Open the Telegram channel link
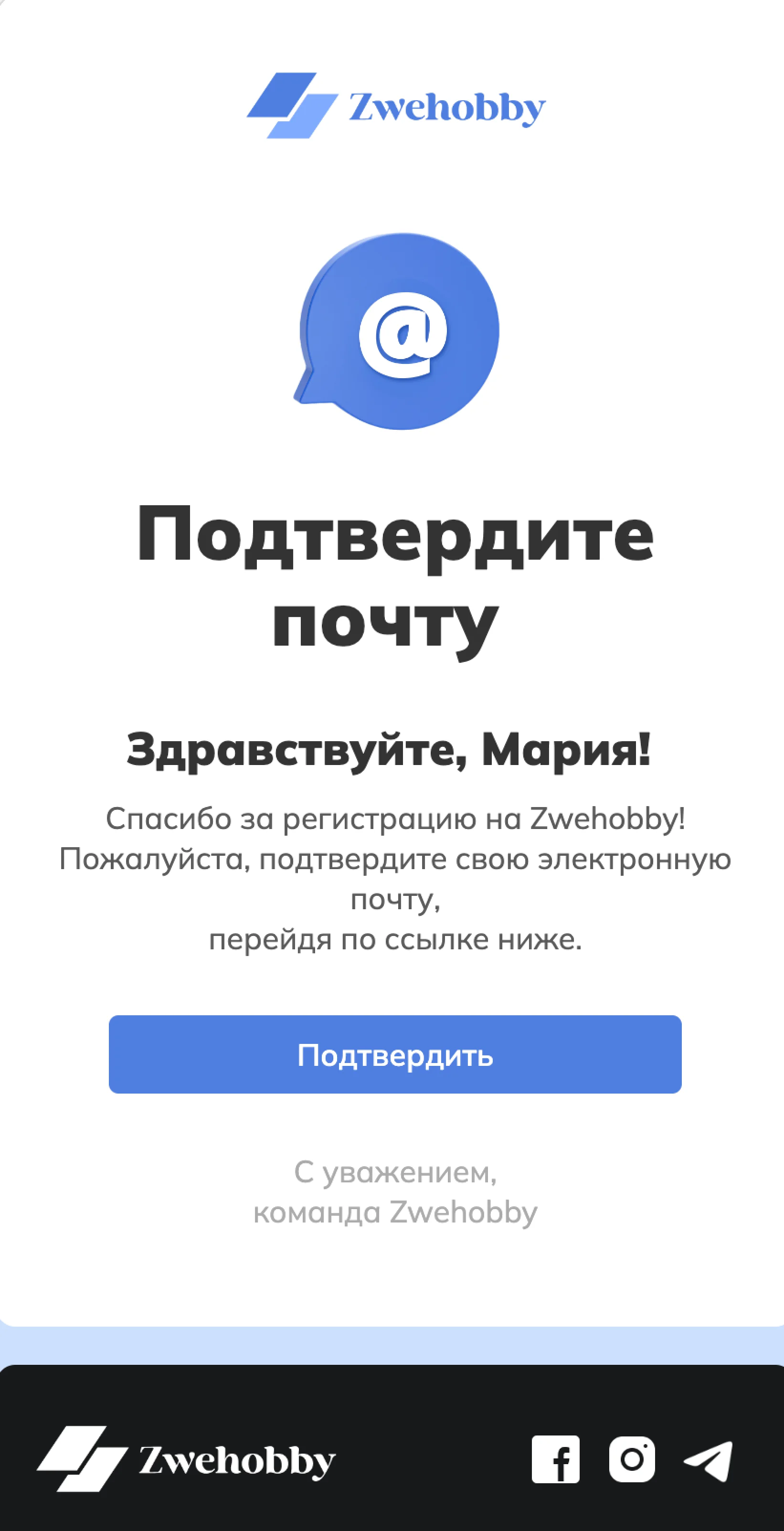This screenshot has height=1531, width=784. [709, 1460]
